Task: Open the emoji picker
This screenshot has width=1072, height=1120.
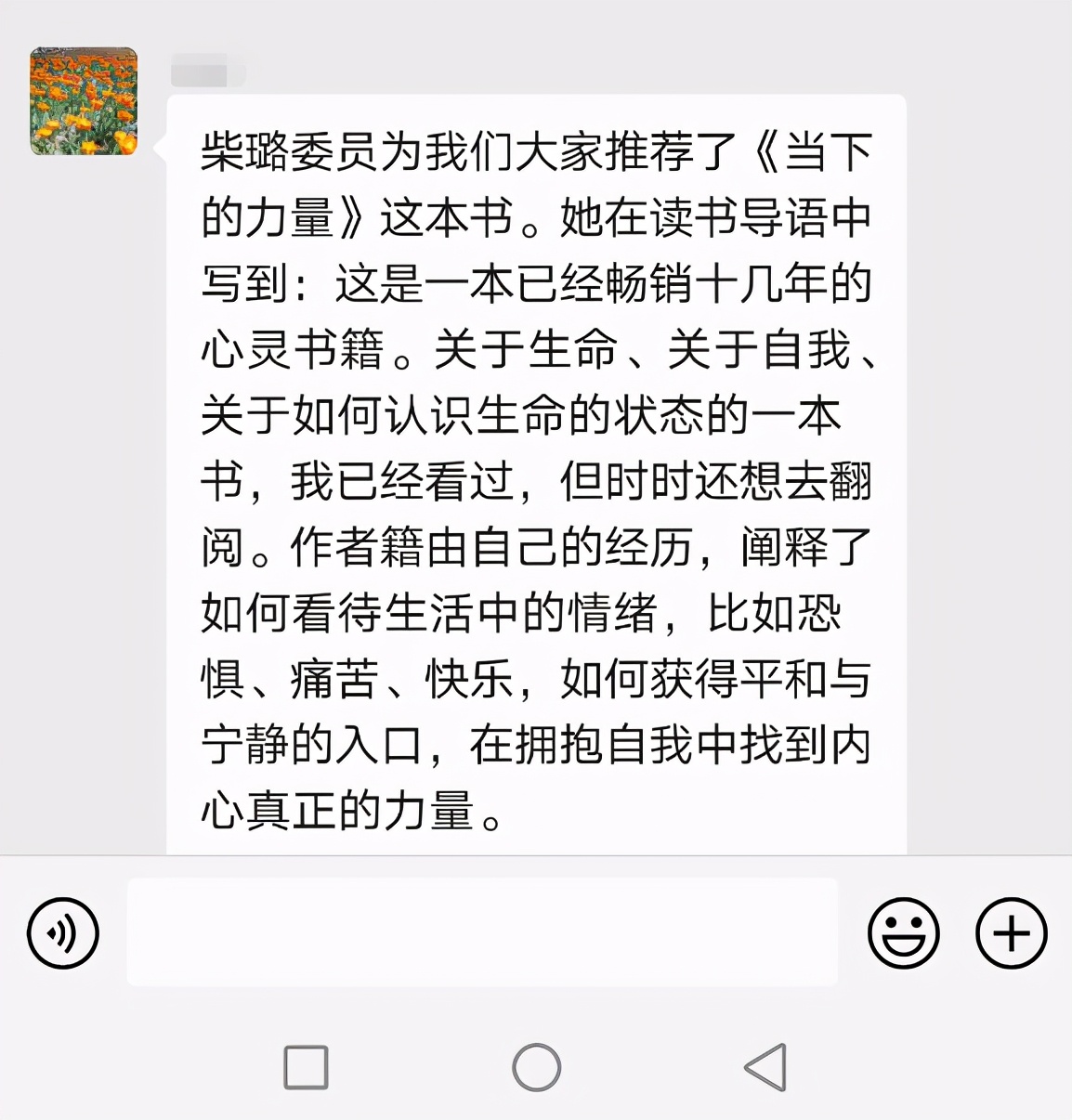Action: click(x=903, y=933)
